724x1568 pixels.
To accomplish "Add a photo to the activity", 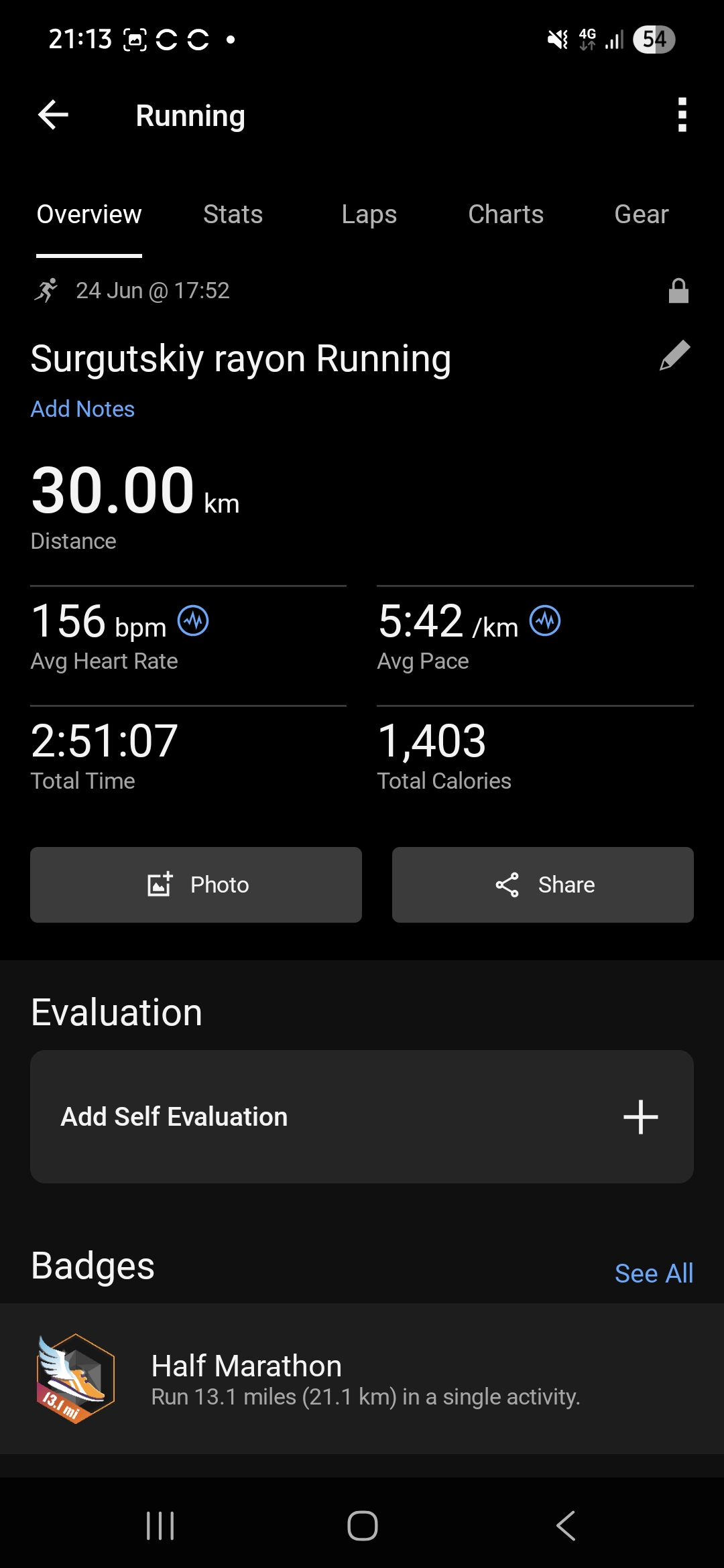I will tap(196, 885).
